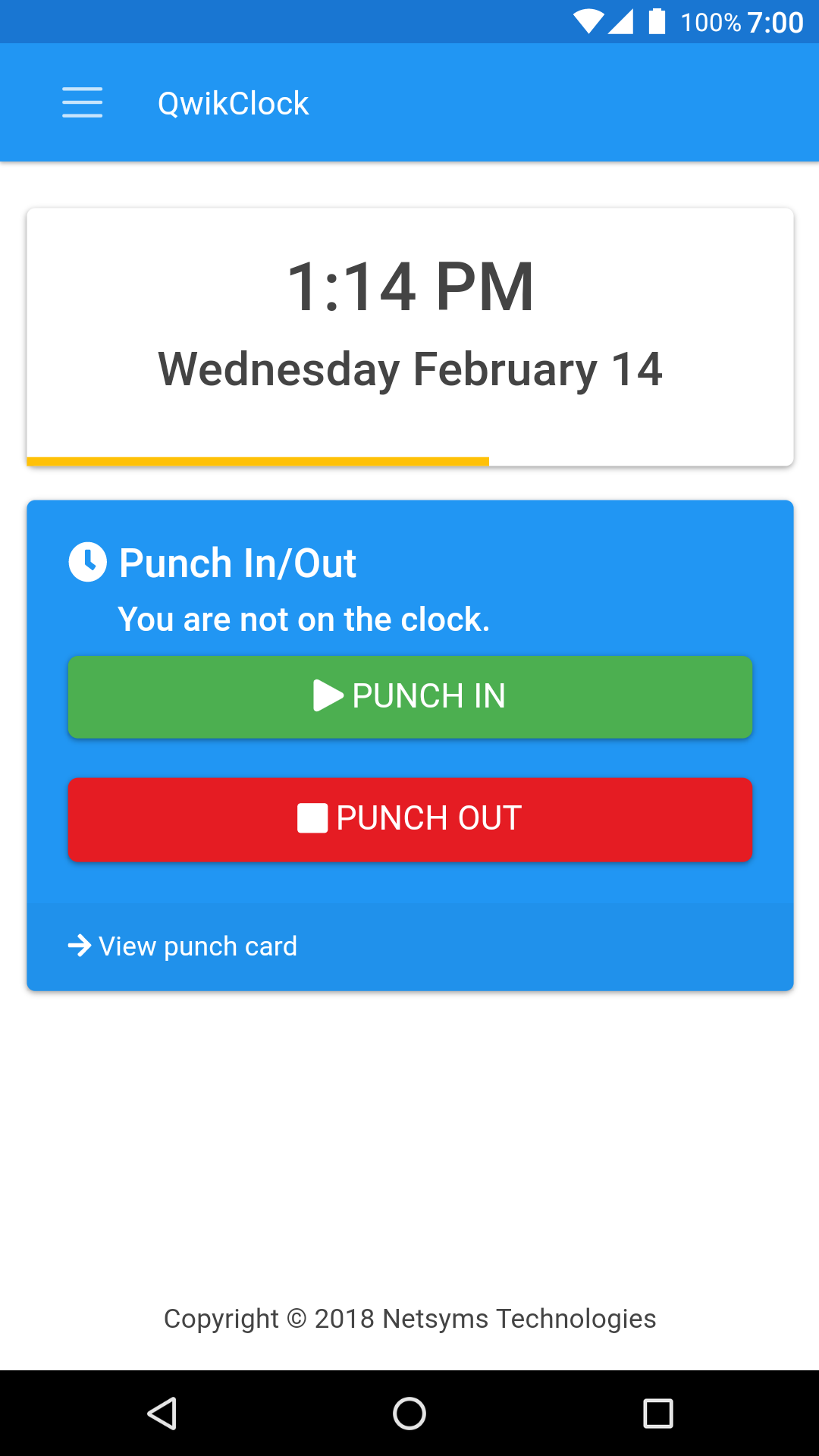Open the hamburger drawer menu
819x1456 pixels.
[82, 102]
